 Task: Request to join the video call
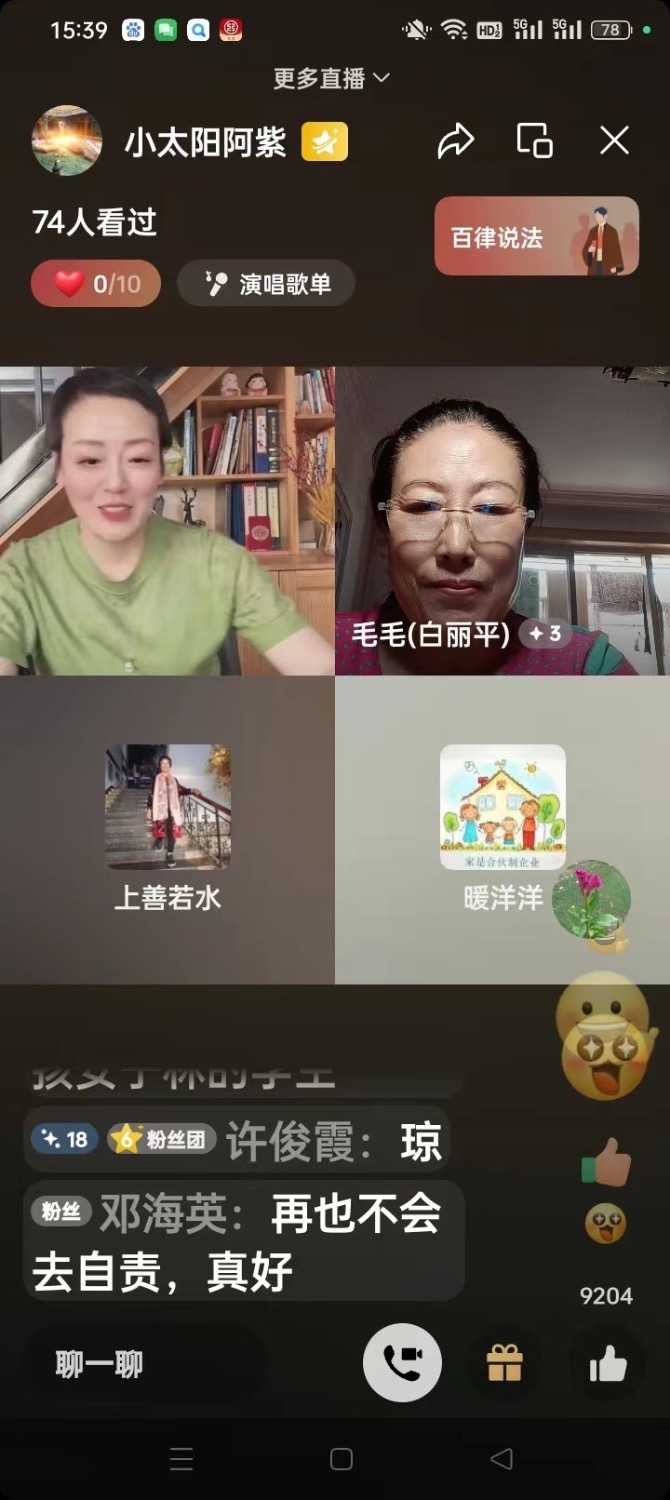[x=402, y=1363]
